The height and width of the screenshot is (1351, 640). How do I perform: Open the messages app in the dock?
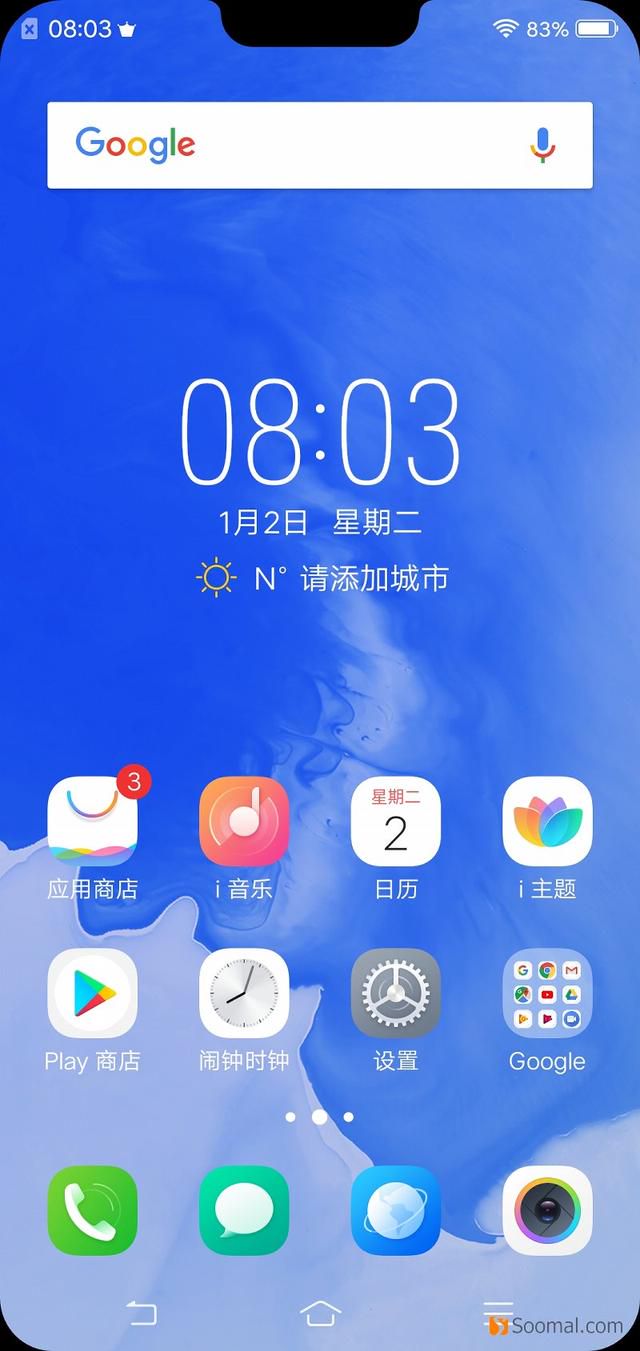(x=244, y=1210)
